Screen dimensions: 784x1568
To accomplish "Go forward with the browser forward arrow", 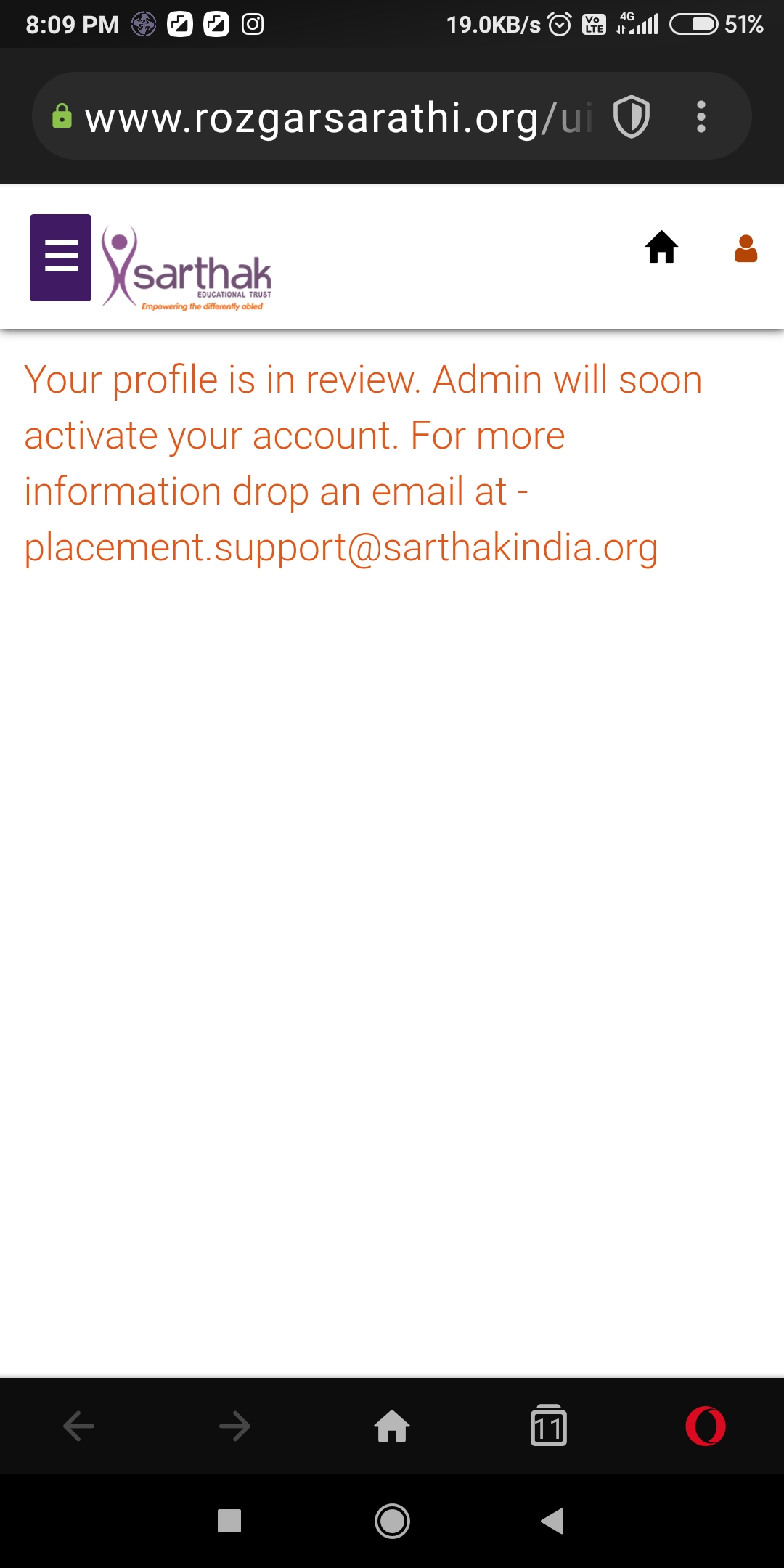I will pos(235,1426).
